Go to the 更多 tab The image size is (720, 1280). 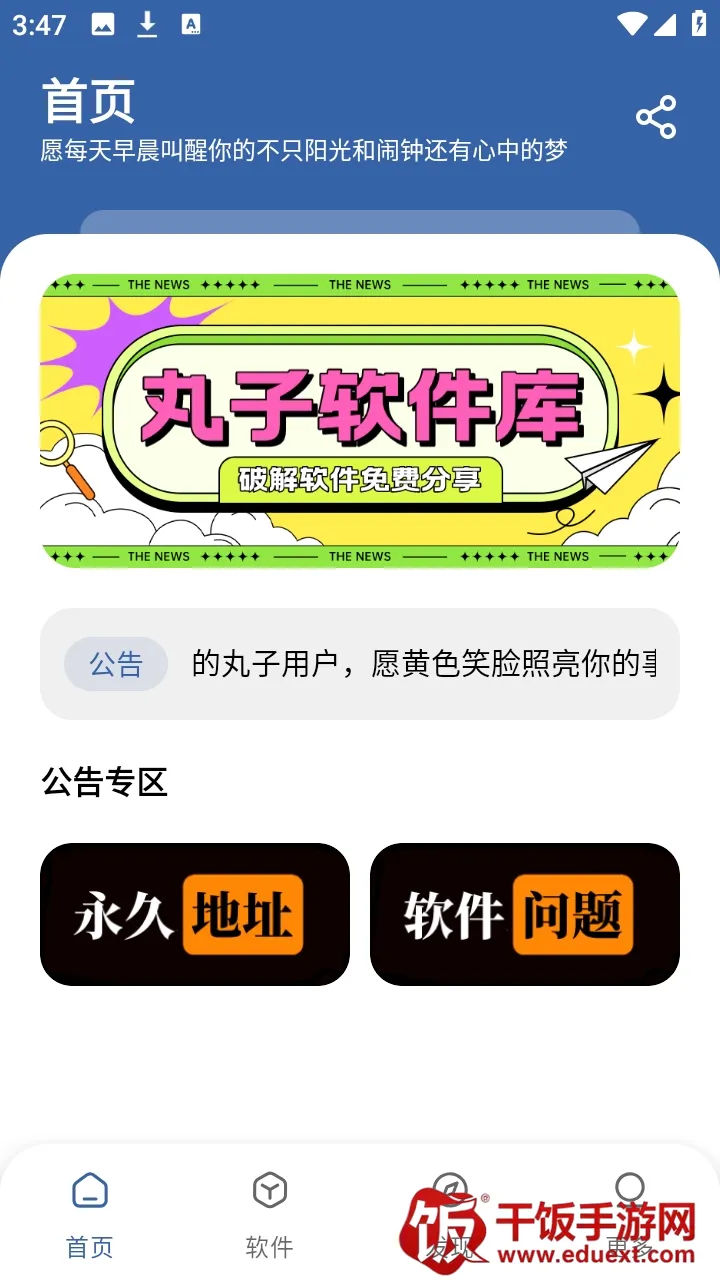[630, 1214]
